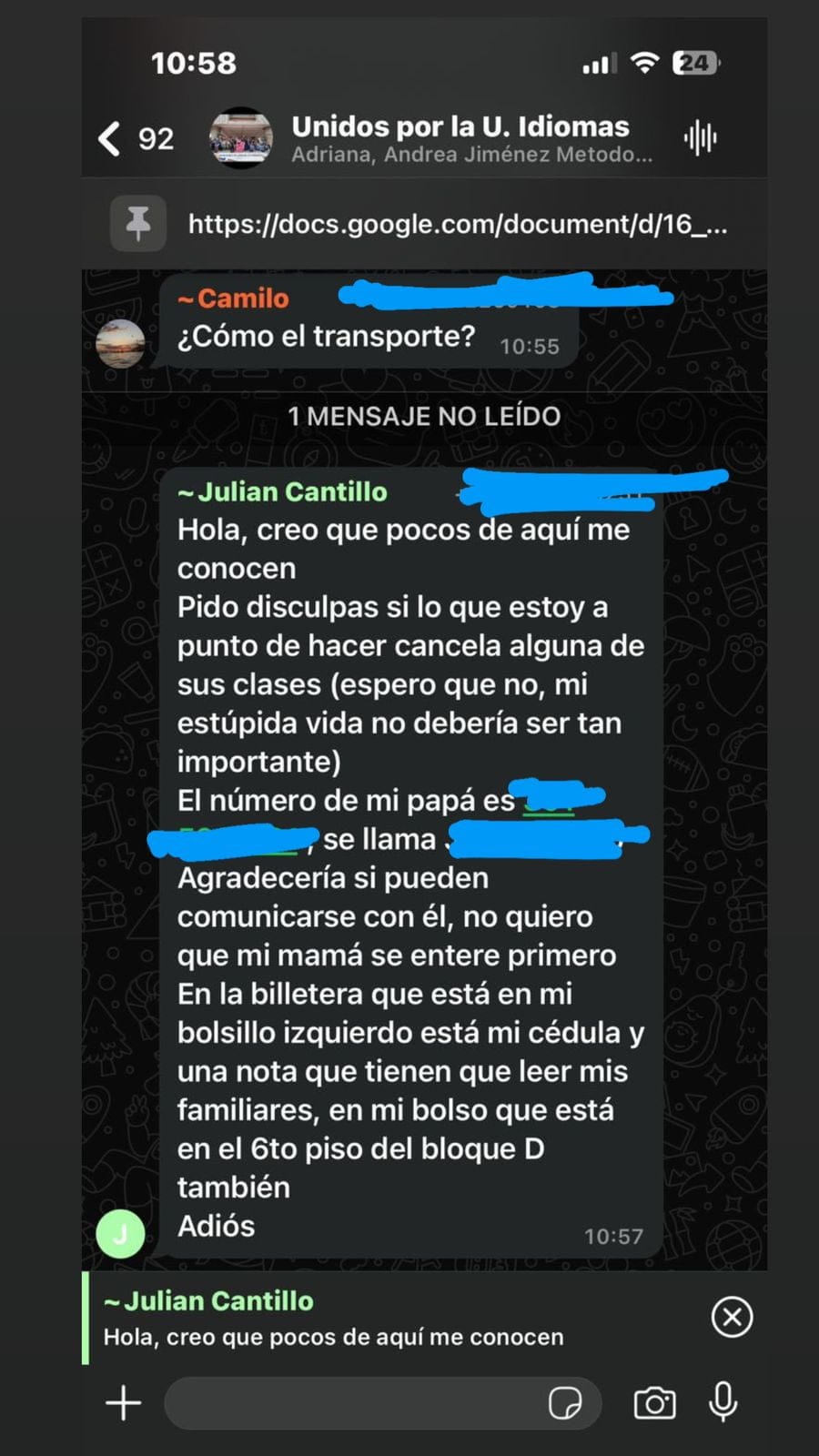View Camilo's profile picture
The image size is (819, 1456).
coord(120,344)
